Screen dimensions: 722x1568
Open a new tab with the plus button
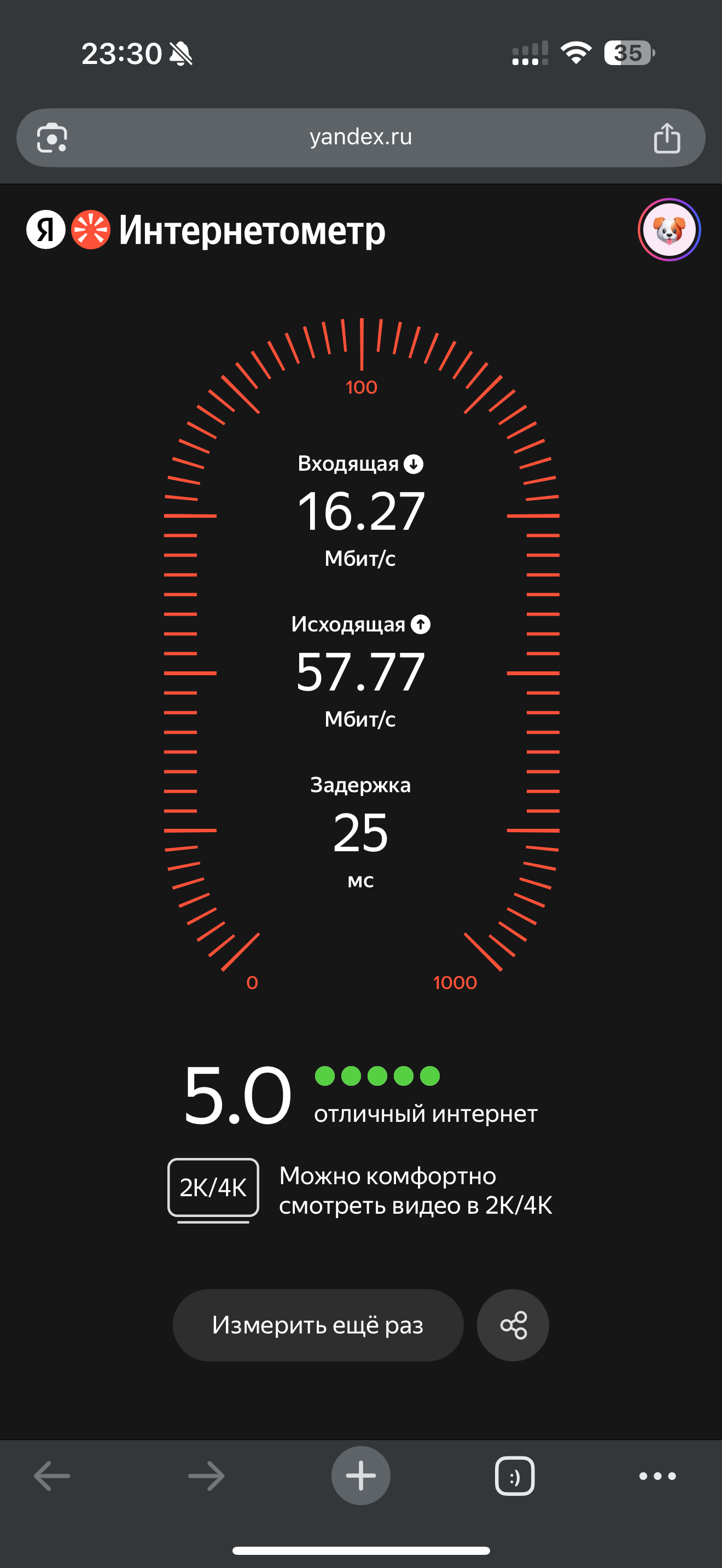[x=361, y=1476]
